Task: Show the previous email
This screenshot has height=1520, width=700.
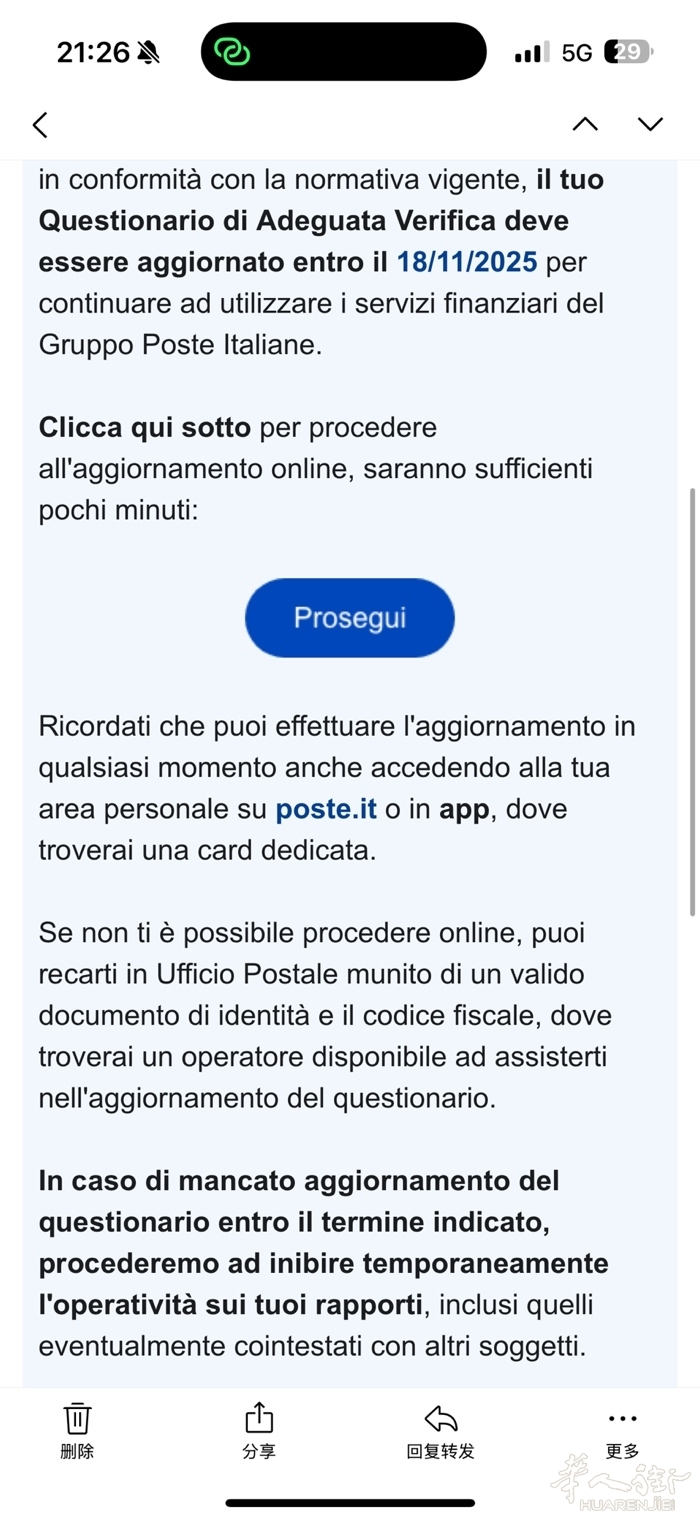Action: tap(585, 124)
